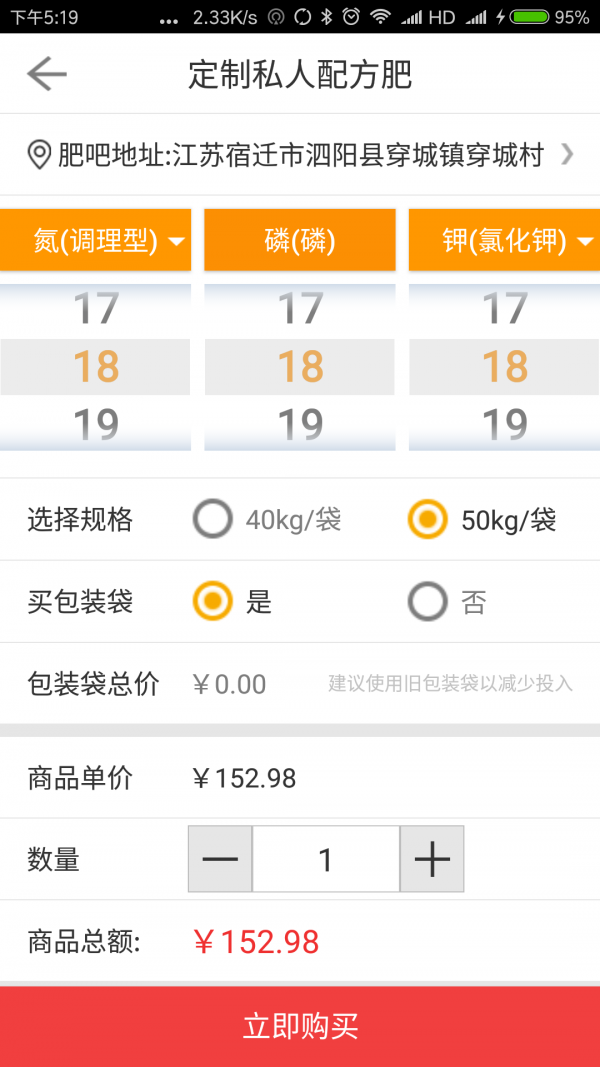The width and height of the screenshot is (600, 1067).
Task: Expand the 钾(氯化钾) dropdown
Action: click(504, 241)
